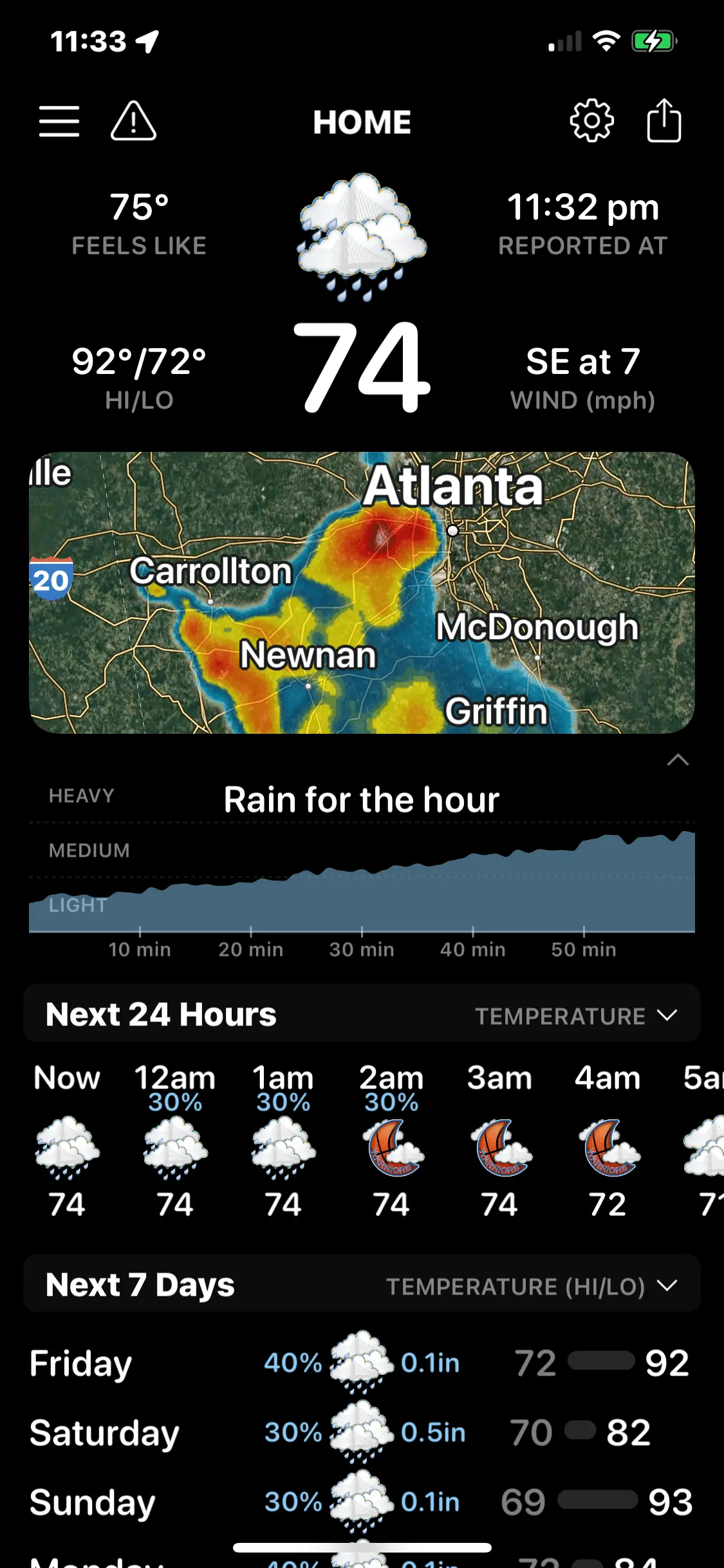This screenshot has height=1568, width=724.
Task: Change Next 7 Days Temperature (HI/LO) dropdown
Action: (532, 1286)
